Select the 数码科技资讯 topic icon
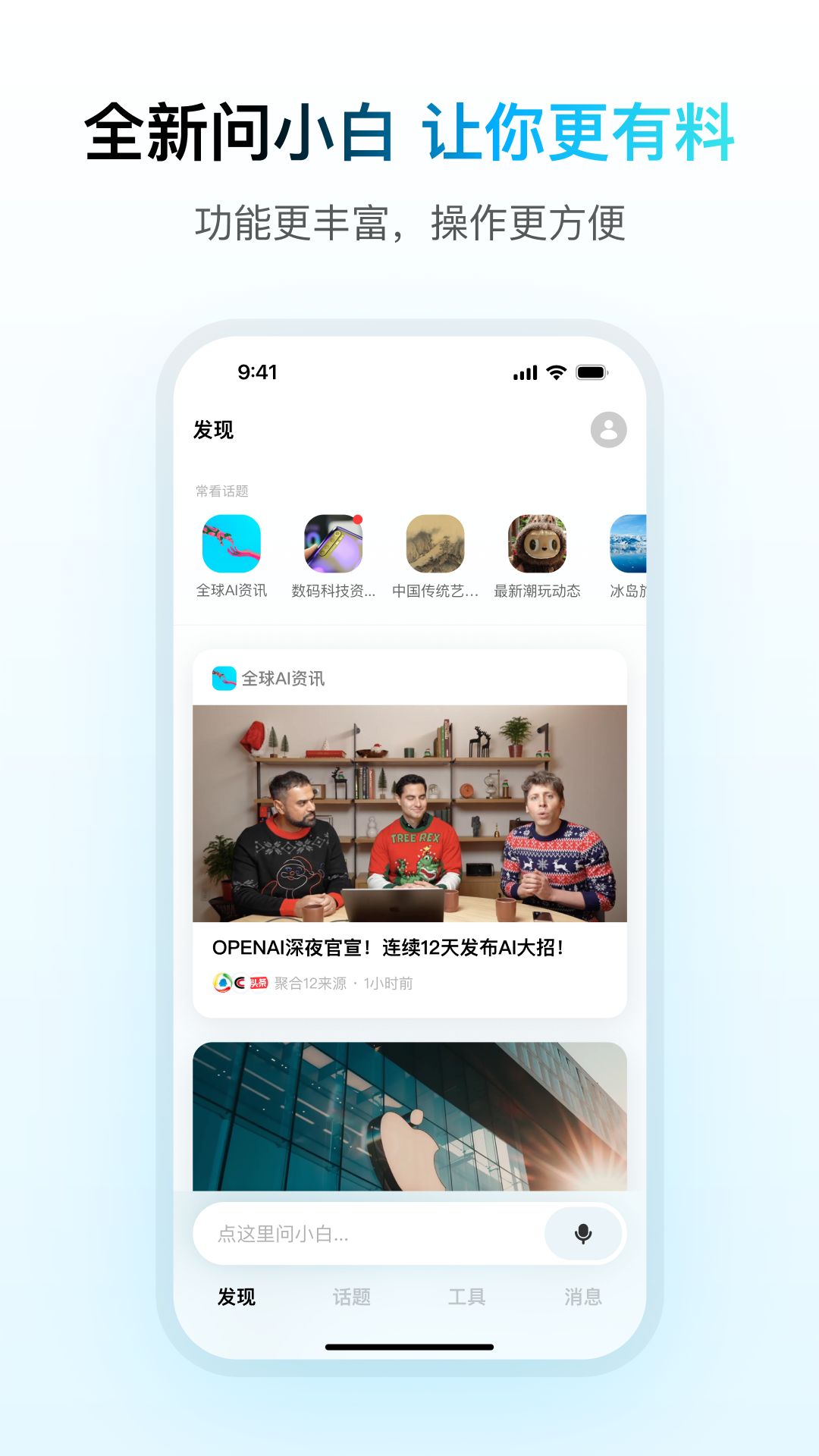 (334, 544)
